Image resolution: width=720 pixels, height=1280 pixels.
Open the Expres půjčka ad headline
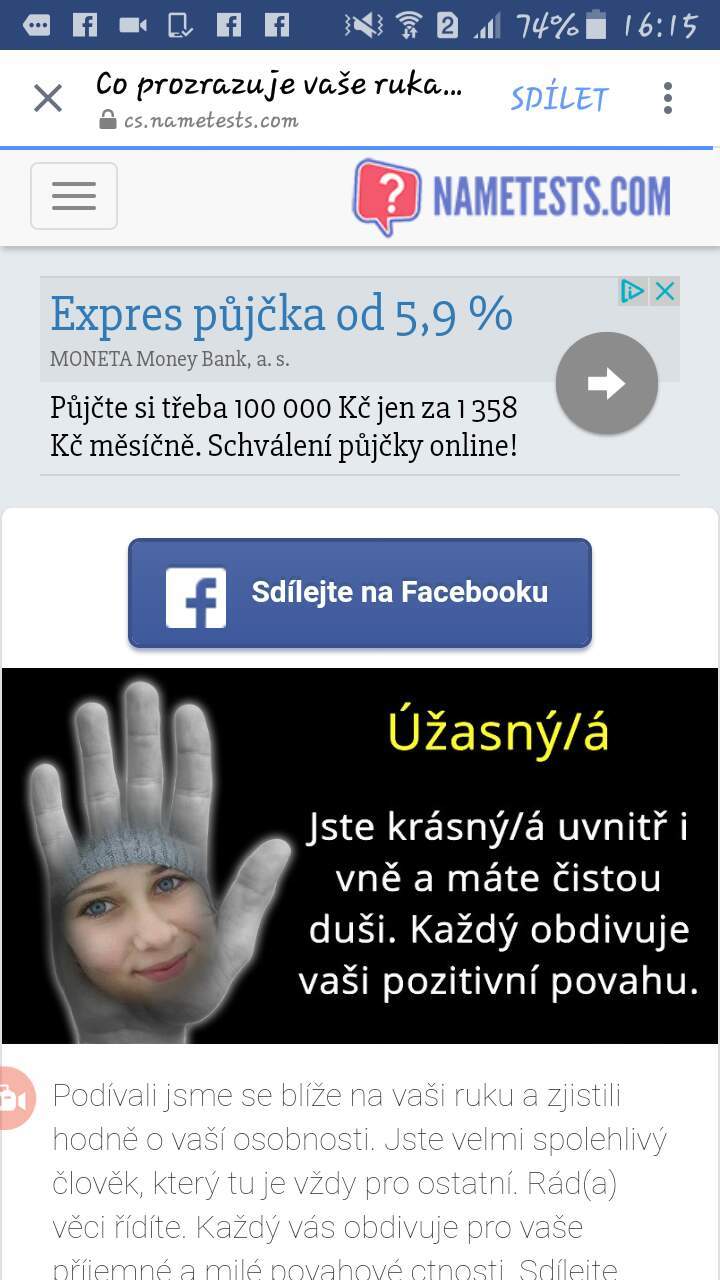pos(281,314)
